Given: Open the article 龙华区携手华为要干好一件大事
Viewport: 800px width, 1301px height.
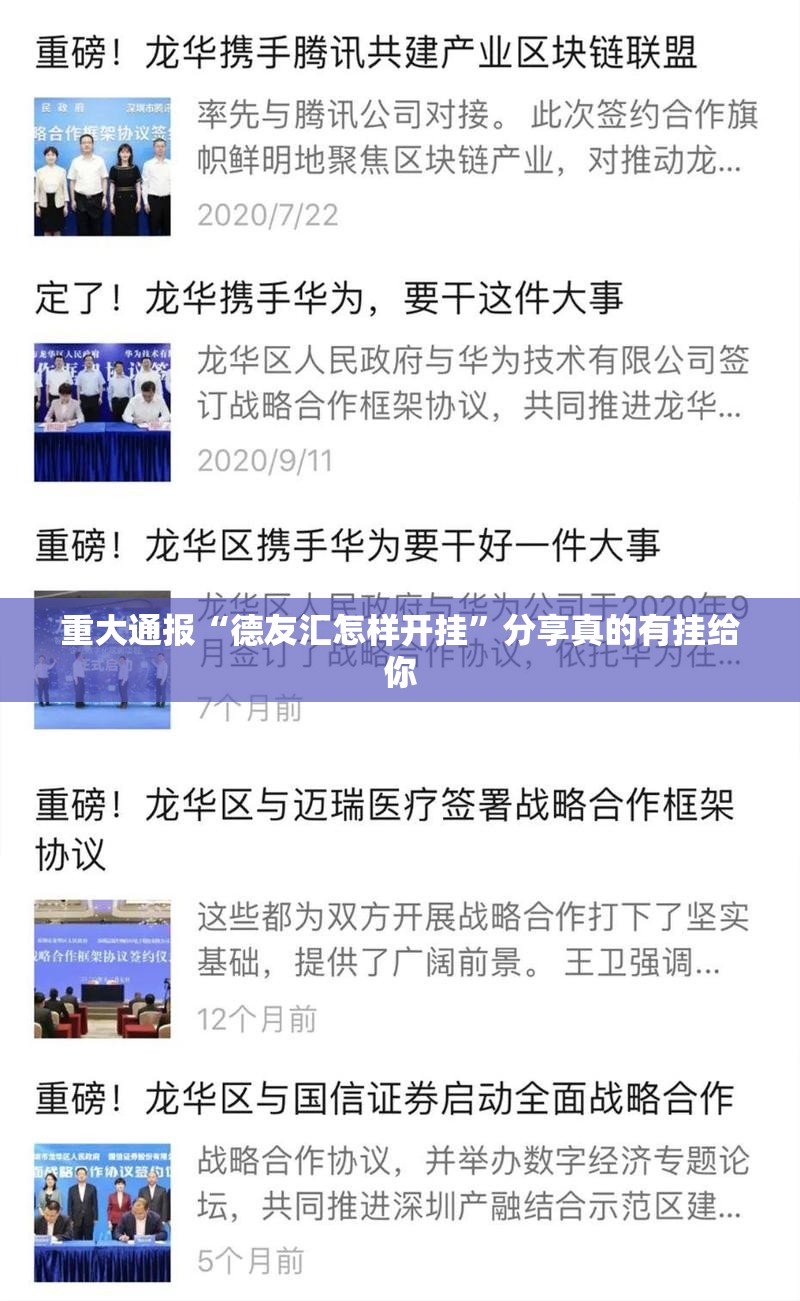Looking at the screenshot, I should click(348, 545).
